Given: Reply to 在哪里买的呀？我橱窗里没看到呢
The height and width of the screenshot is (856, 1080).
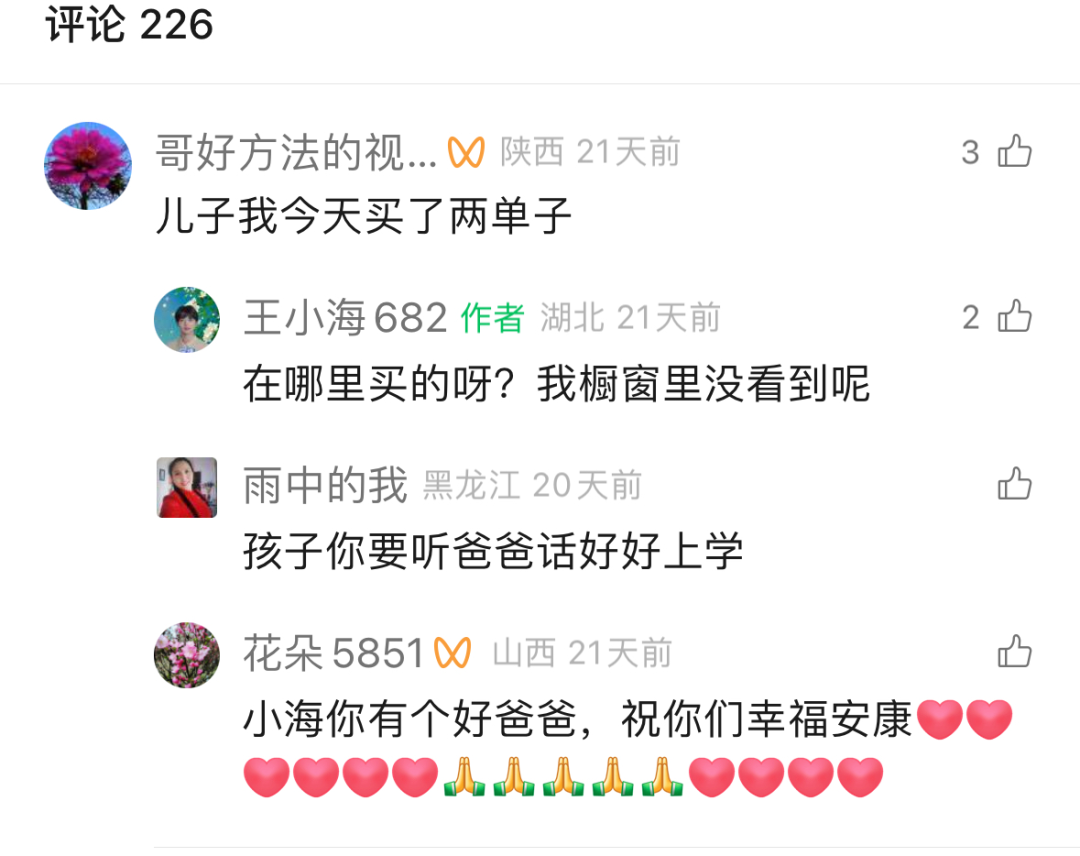Looking at the screenshot, I should tap(556, 384).
